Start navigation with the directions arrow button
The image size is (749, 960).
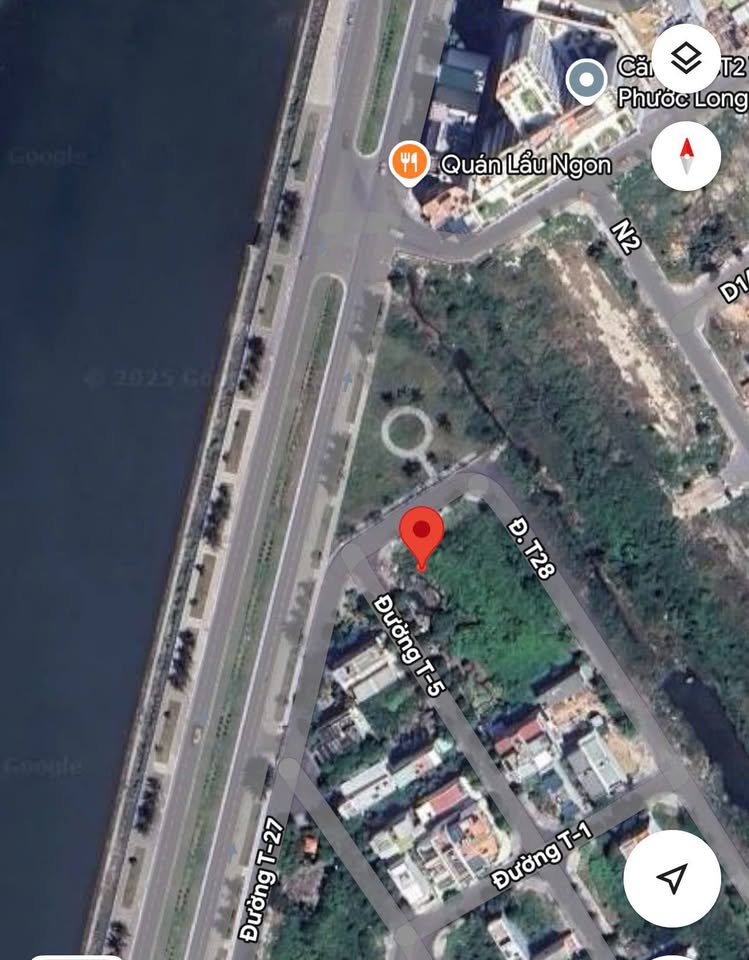[x=672, y=878]
